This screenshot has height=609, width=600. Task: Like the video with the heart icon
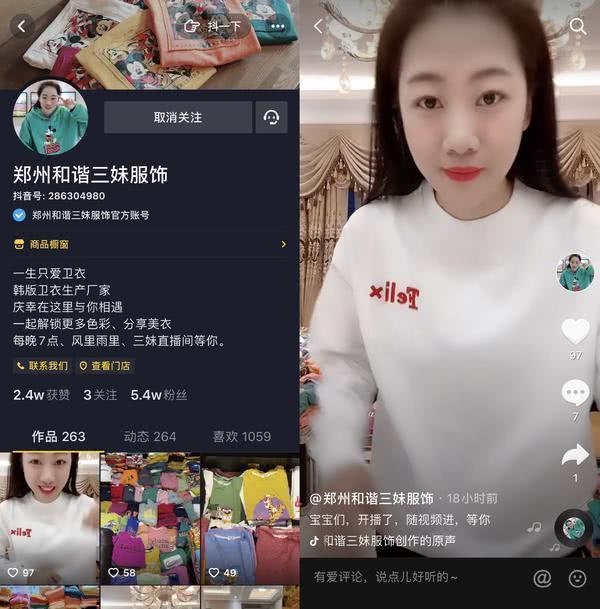[x=575, y=331]
